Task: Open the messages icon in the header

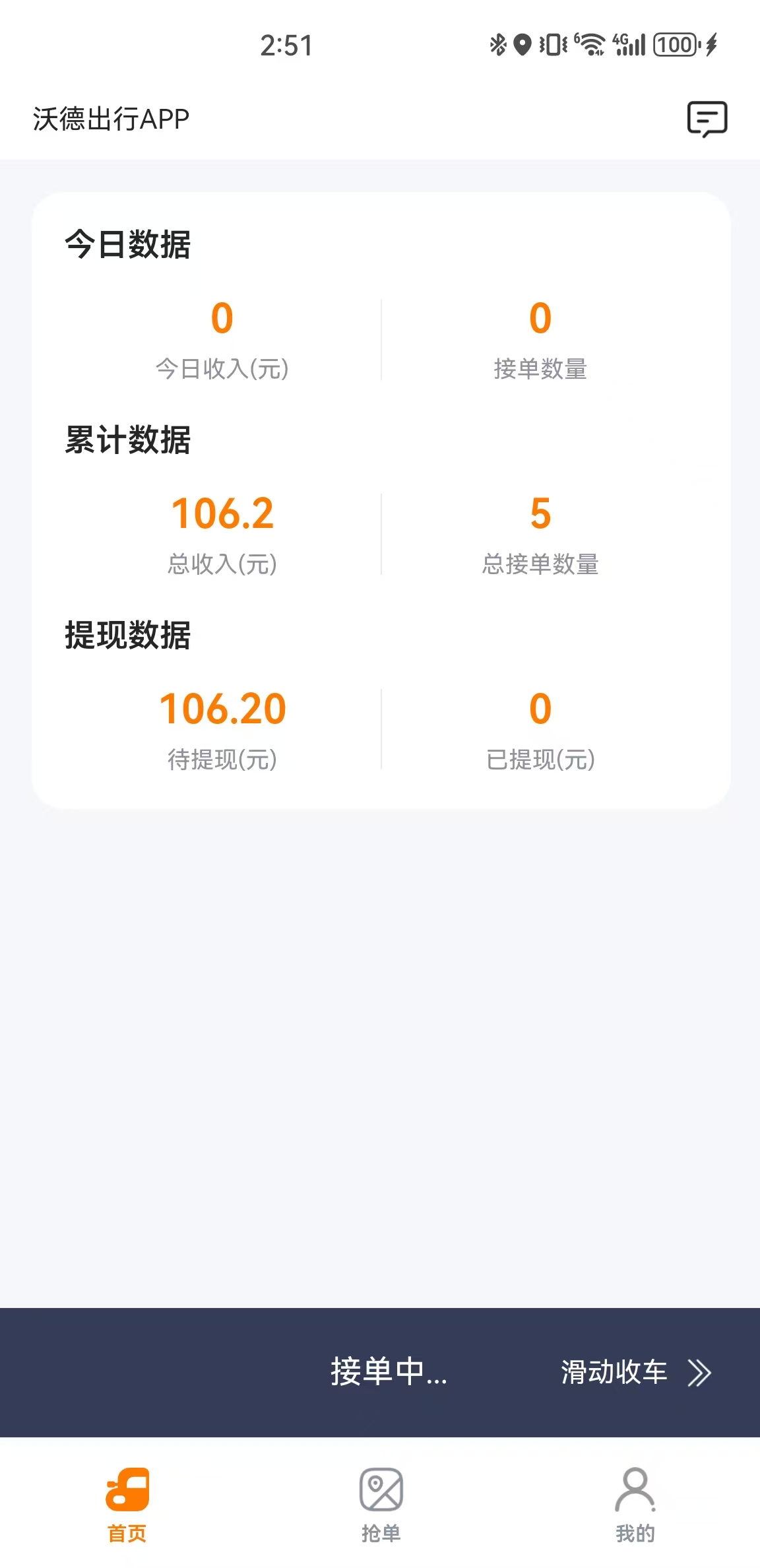Action: click(x=707, y=119)
